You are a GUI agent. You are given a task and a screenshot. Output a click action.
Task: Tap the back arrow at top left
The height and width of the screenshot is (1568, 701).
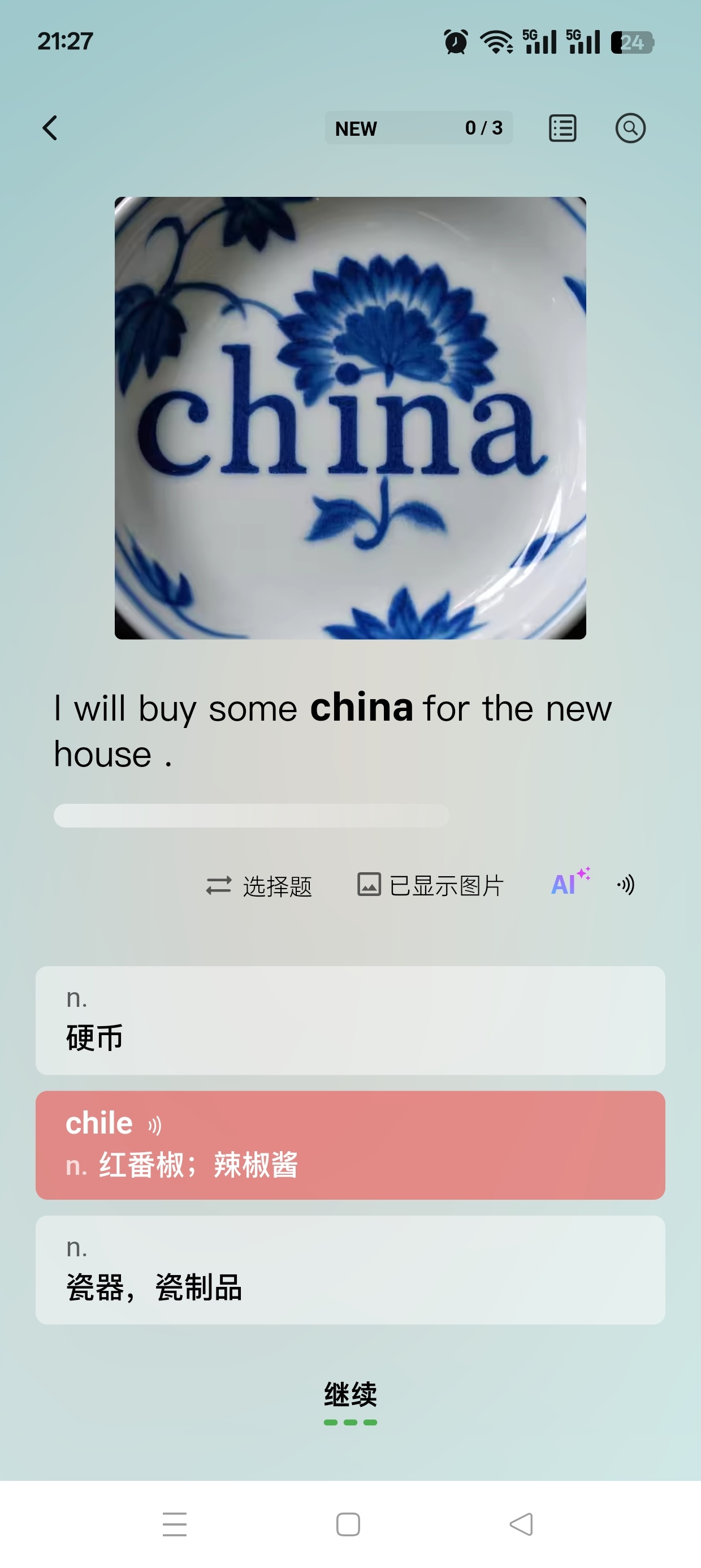point(51,128)
